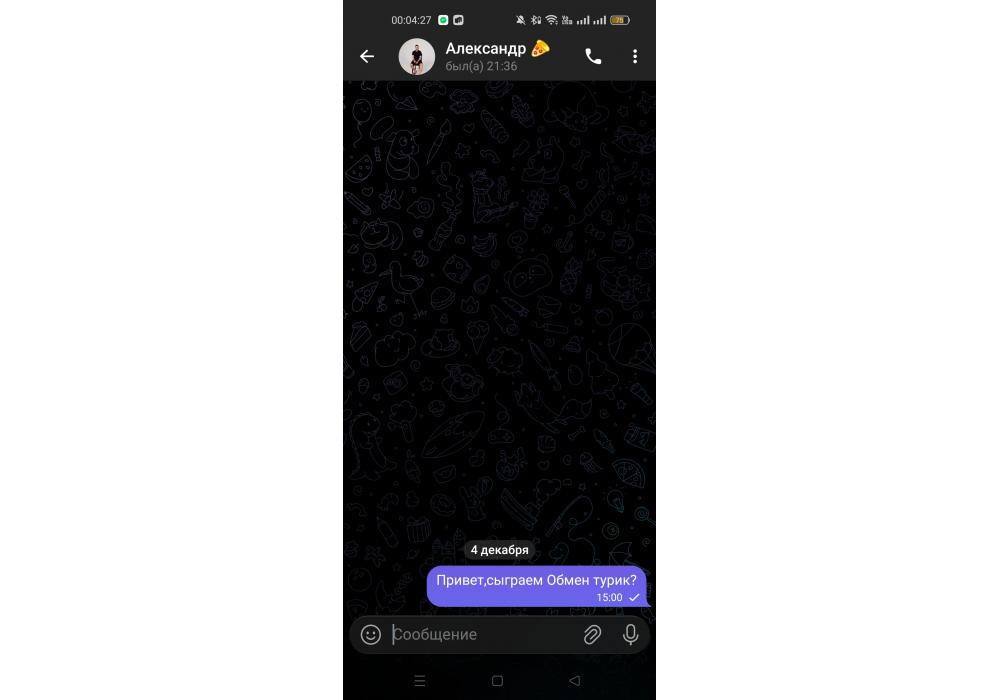The width and height of the screenshot is (1000, 700).
Task: Call Александр with the phone icon
Action: coord(593,57)
